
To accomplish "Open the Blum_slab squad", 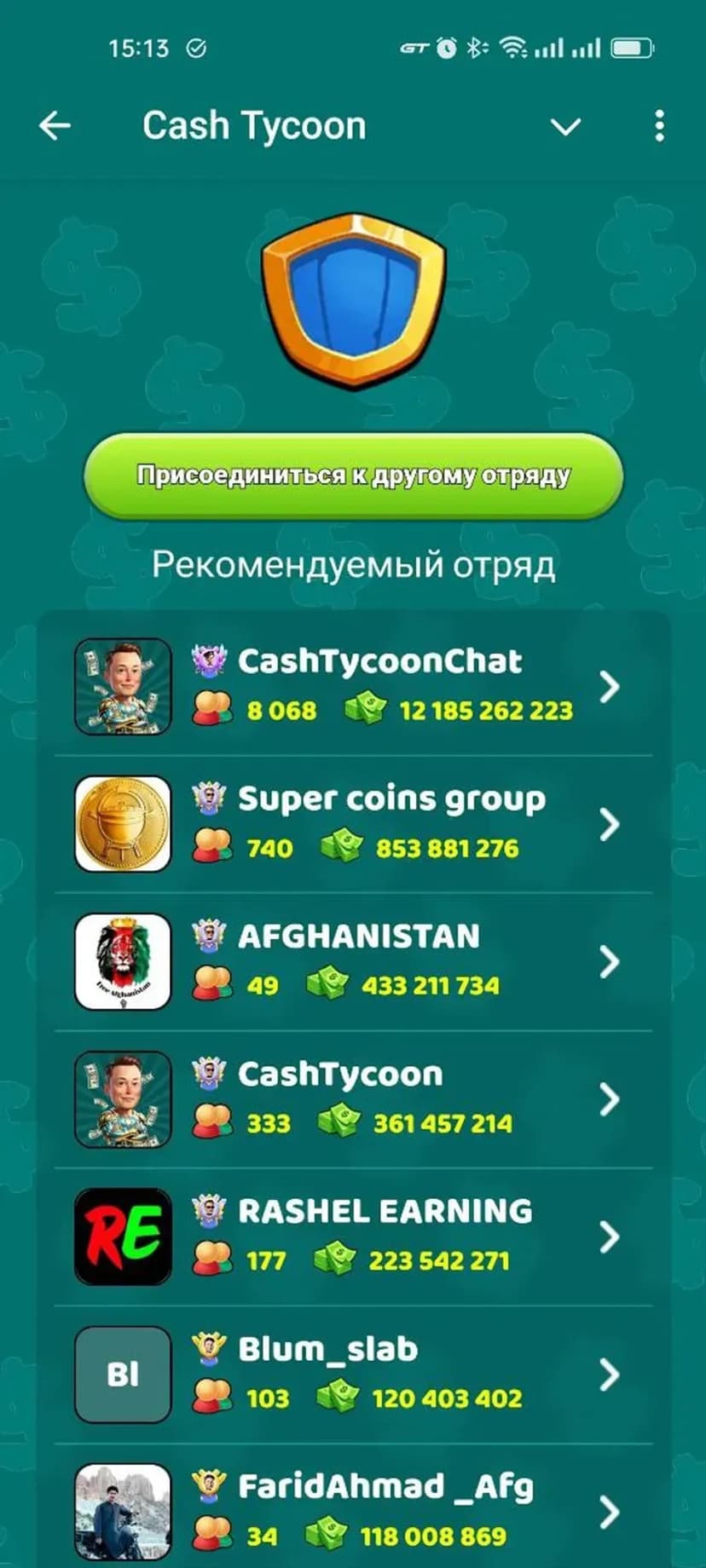I will [353, 1375].
